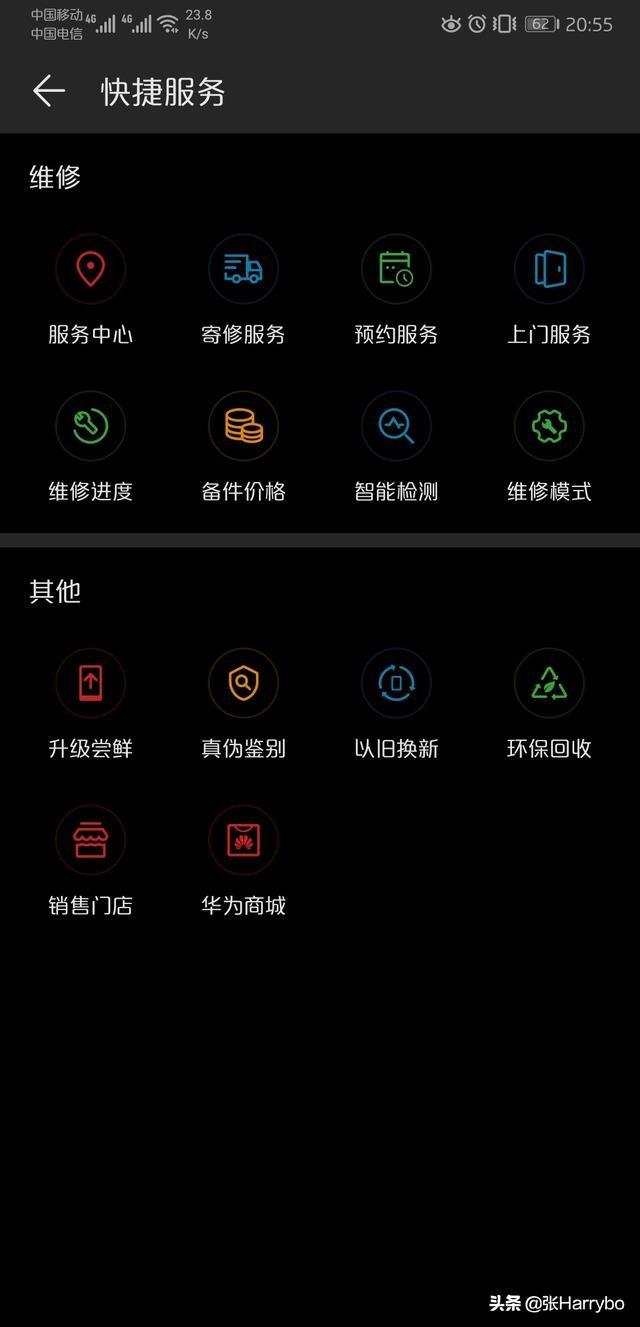640x1327 pixels.
Task: Choose 上门服务 door-to-door service
Action: (x=549, y=290)
